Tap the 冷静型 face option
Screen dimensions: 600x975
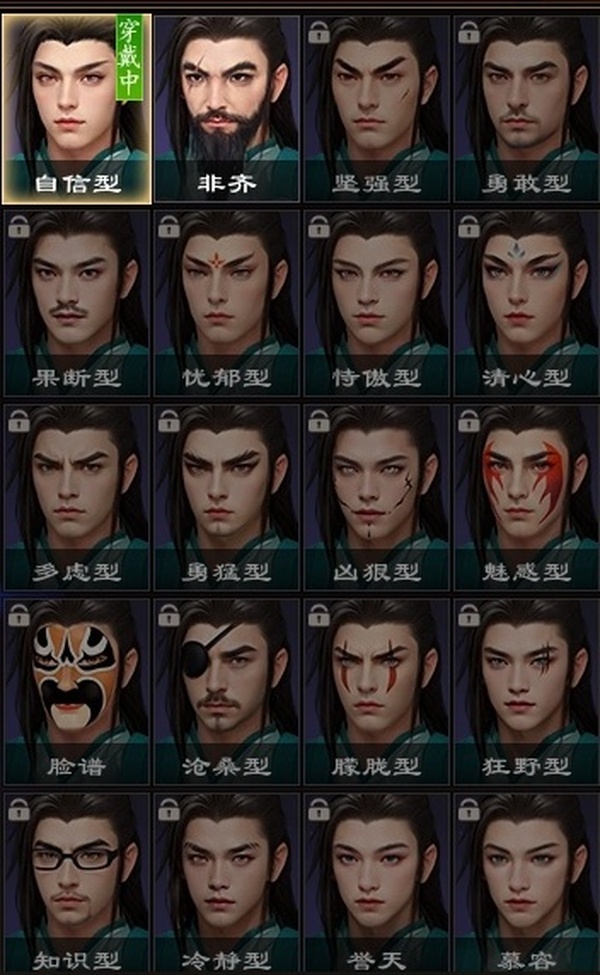[226, 884]
